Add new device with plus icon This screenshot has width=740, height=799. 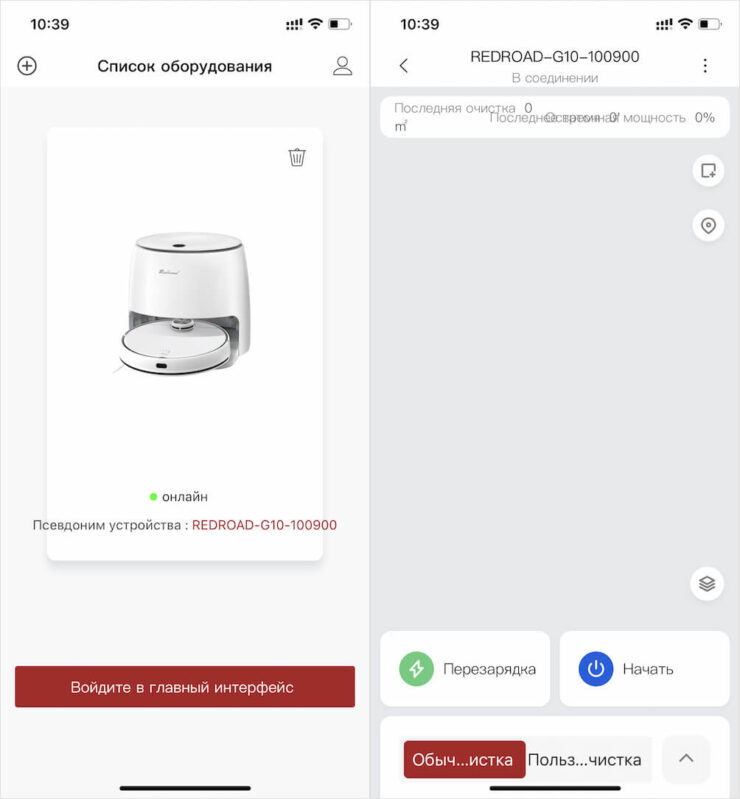[x=27, y=66]
